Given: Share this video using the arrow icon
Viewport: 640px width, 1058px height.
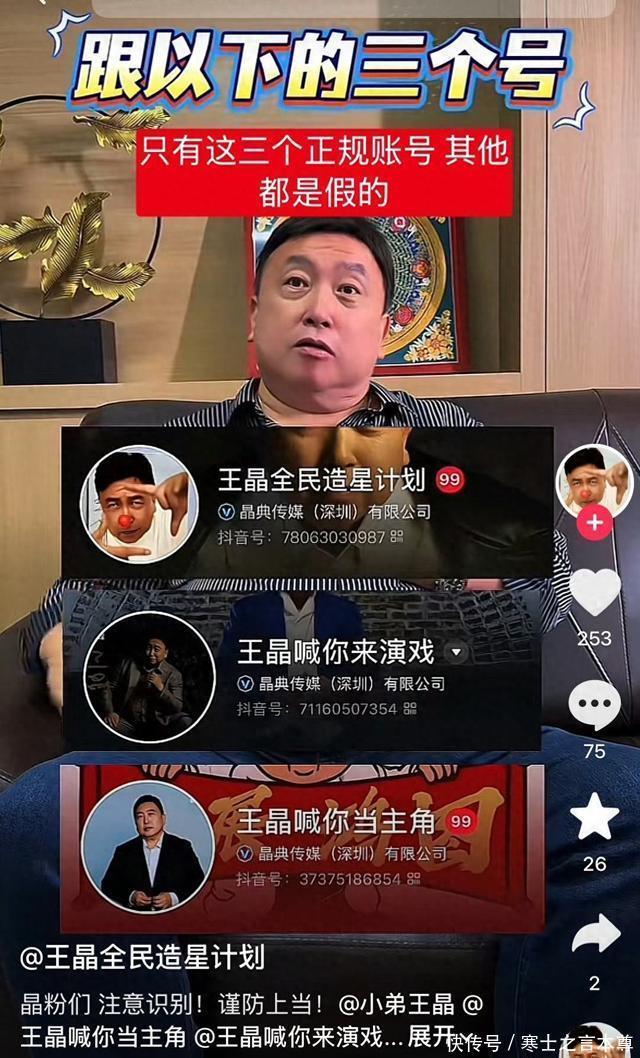Looking at the screenshot, I should [595, 934].
